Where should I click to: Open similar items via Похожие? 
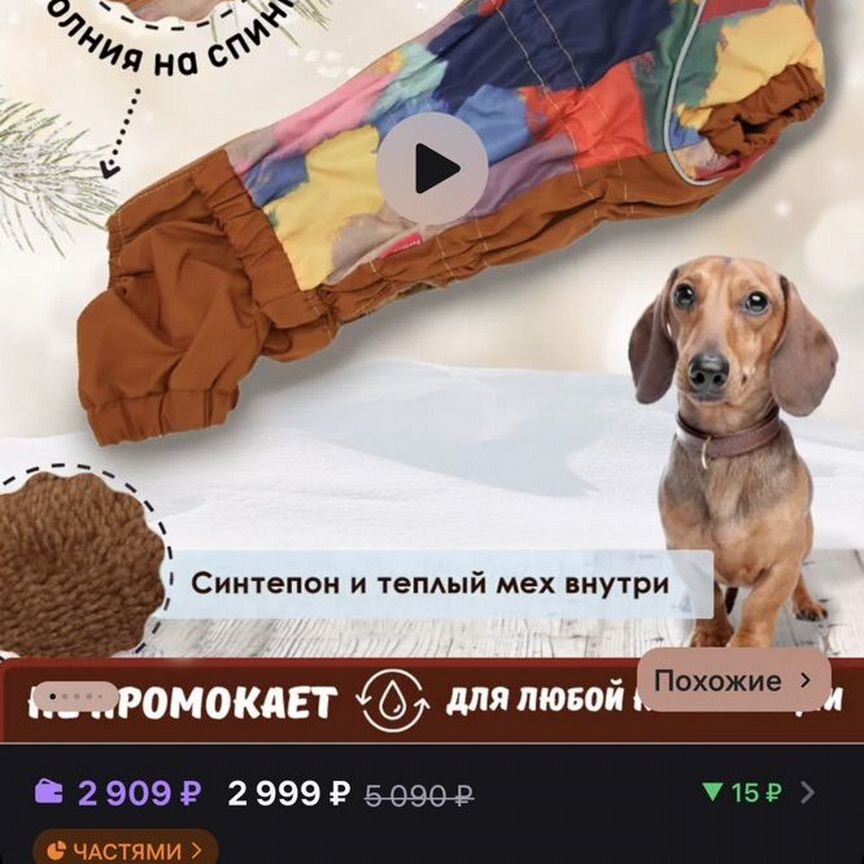733,681
